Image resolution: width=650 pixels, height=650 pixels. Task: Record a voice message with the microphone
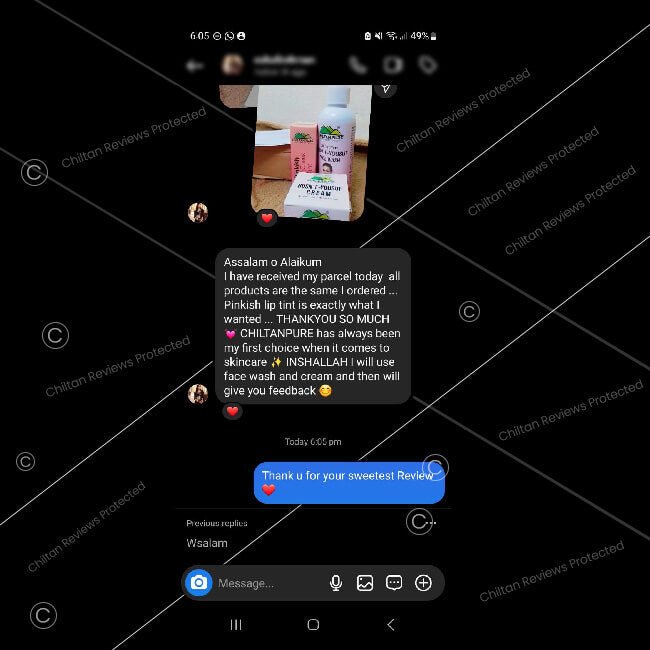click(x=336, y=583)
